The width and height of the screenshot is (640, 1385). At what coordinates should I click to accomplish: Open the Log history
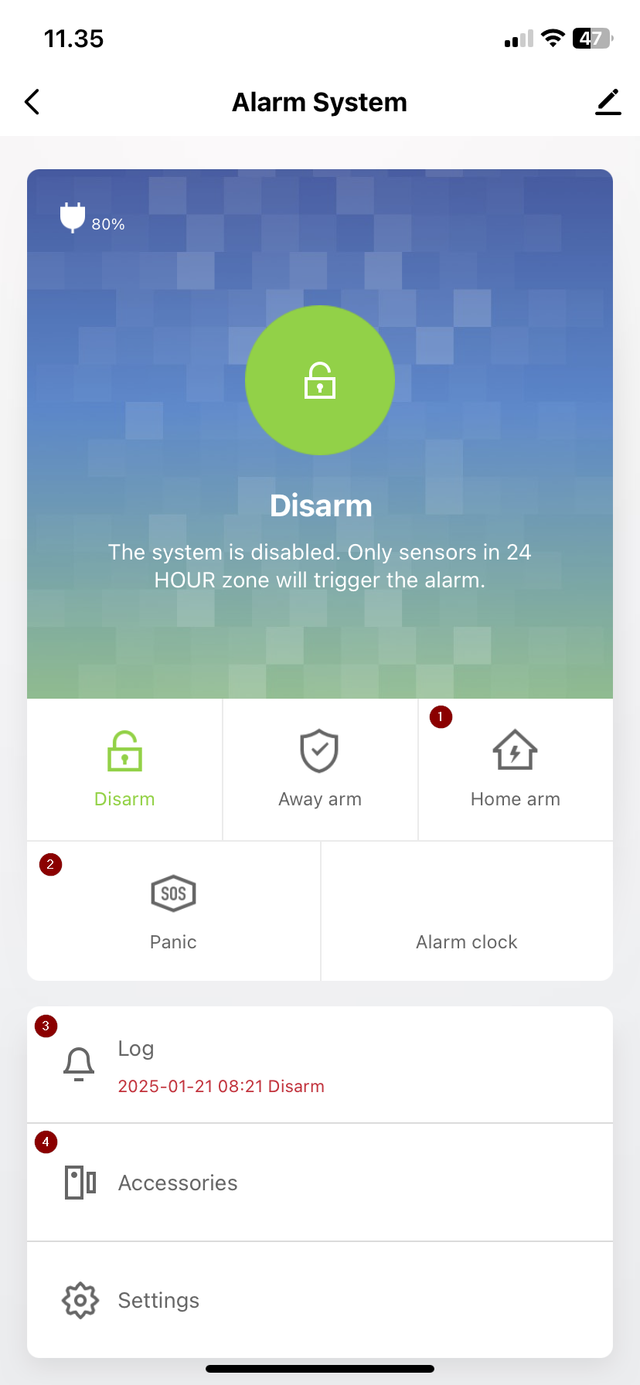(320, 1065)
